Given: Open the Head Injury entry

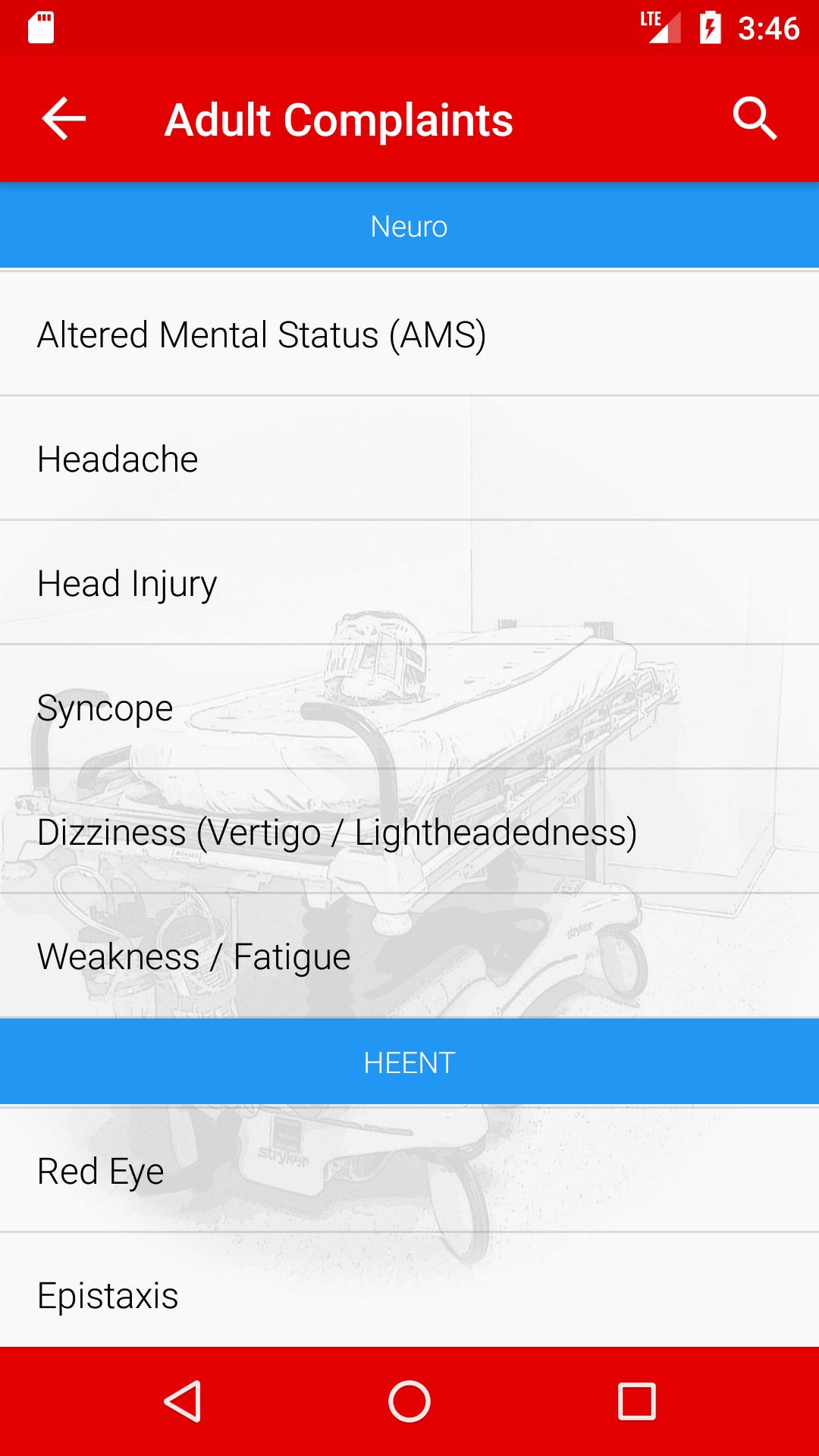Looking at the screenshot, I should pos(409,583).
